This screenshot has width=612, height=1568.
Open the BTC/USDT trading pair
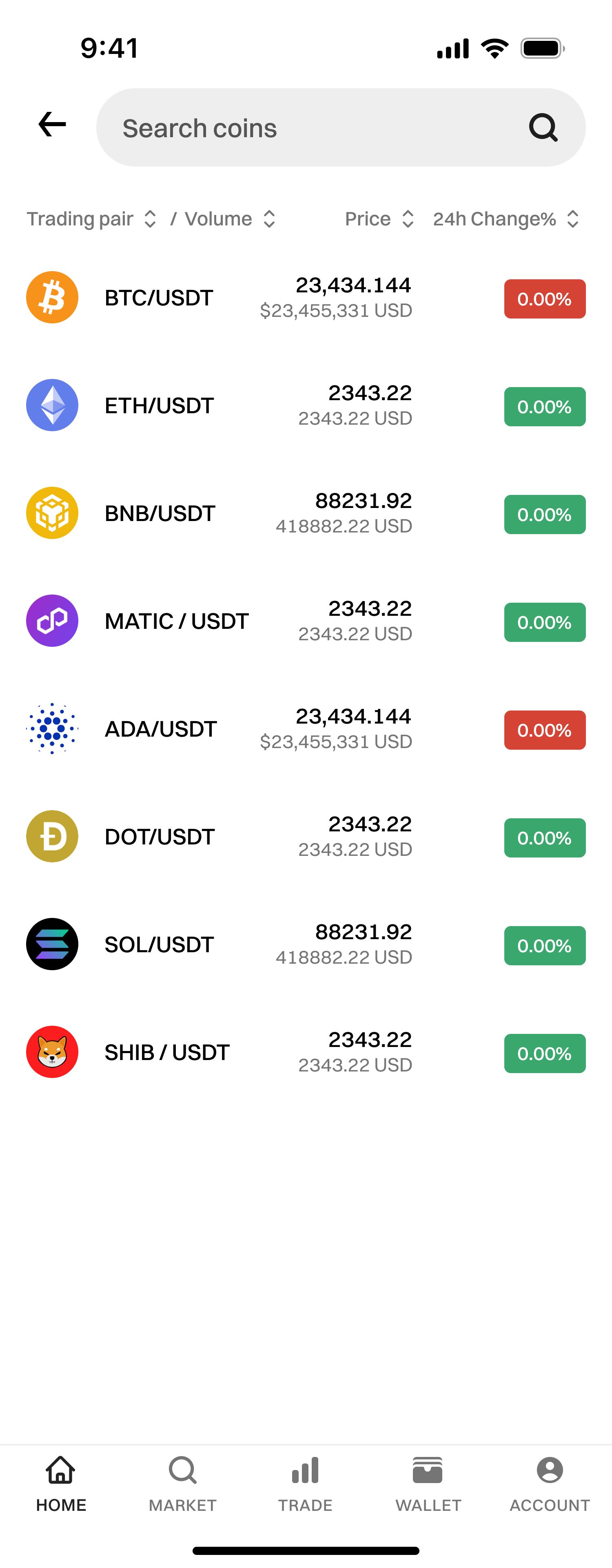160,298
